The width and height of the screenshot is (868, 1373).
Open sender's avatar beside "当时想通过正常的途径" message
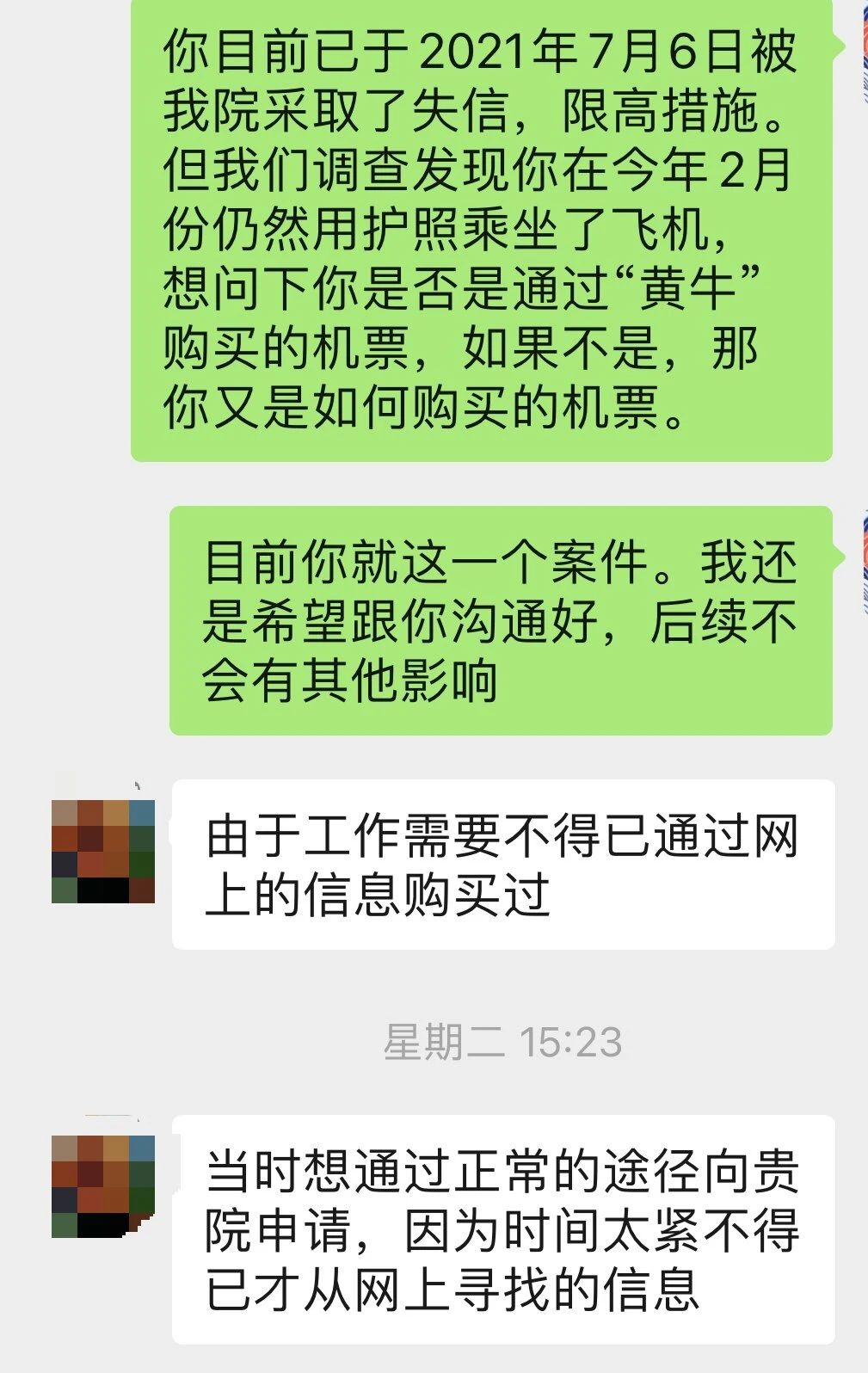point(103,1186)
